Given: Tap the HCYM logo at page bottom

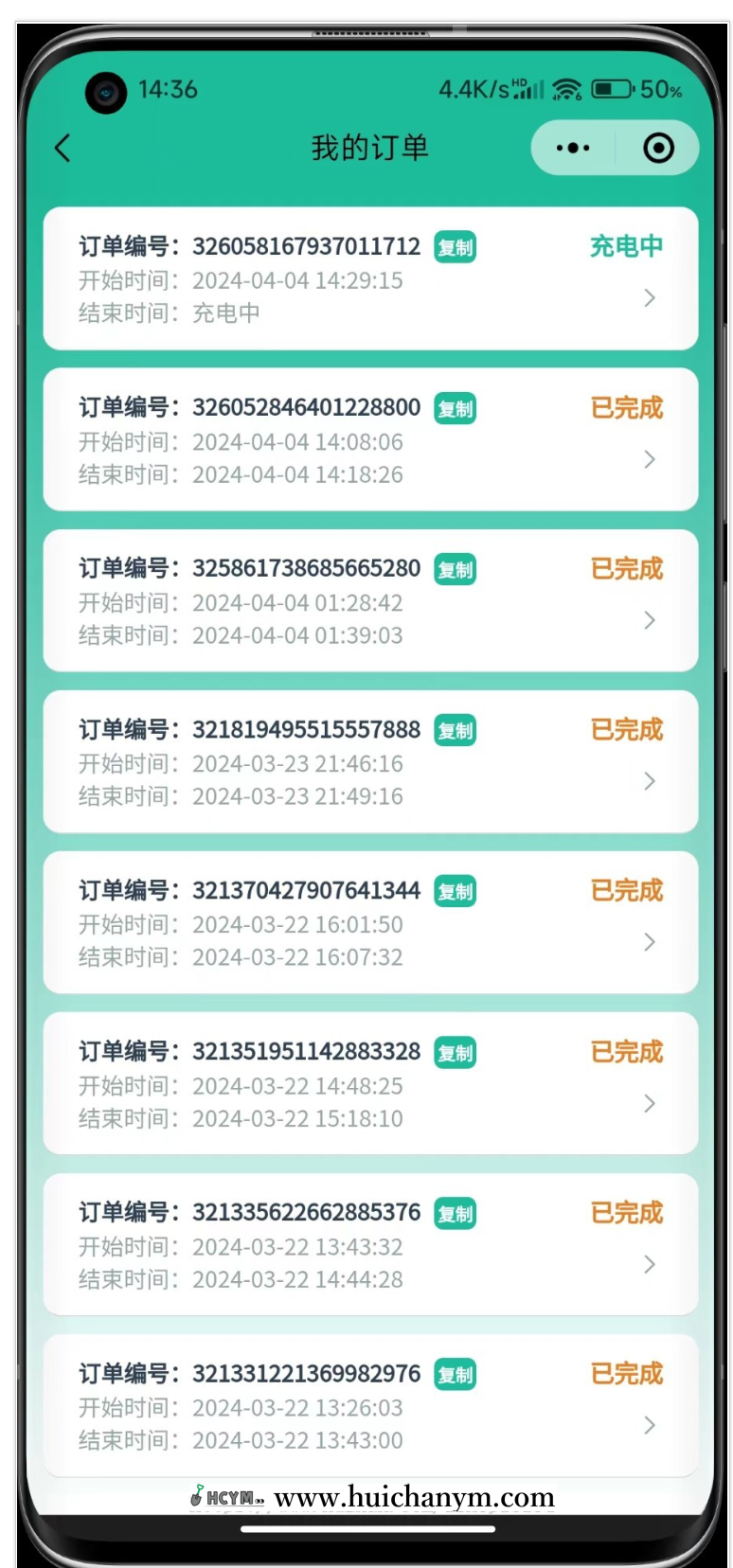Looking at the screenshot, I should point(224,1496).
